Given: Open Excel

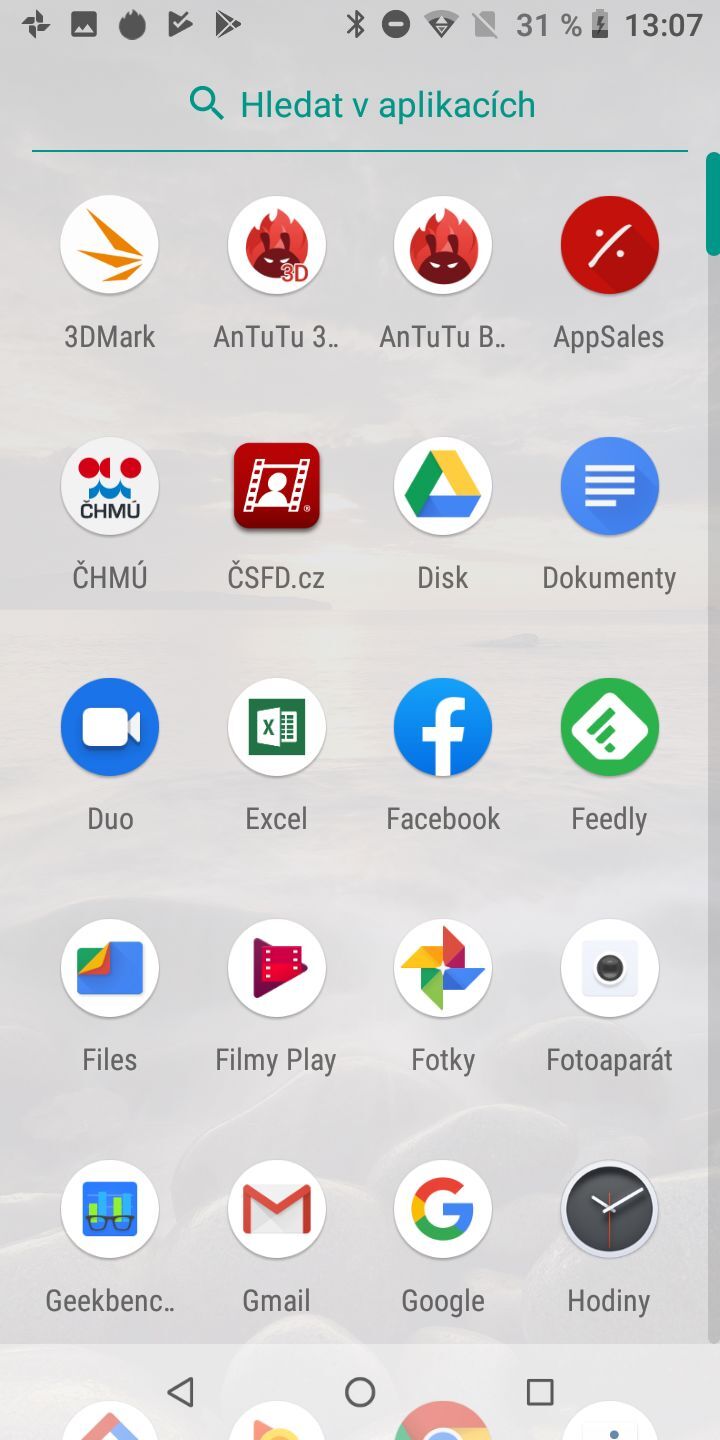Looking at the screenshot, I should [x=276, y=727].
